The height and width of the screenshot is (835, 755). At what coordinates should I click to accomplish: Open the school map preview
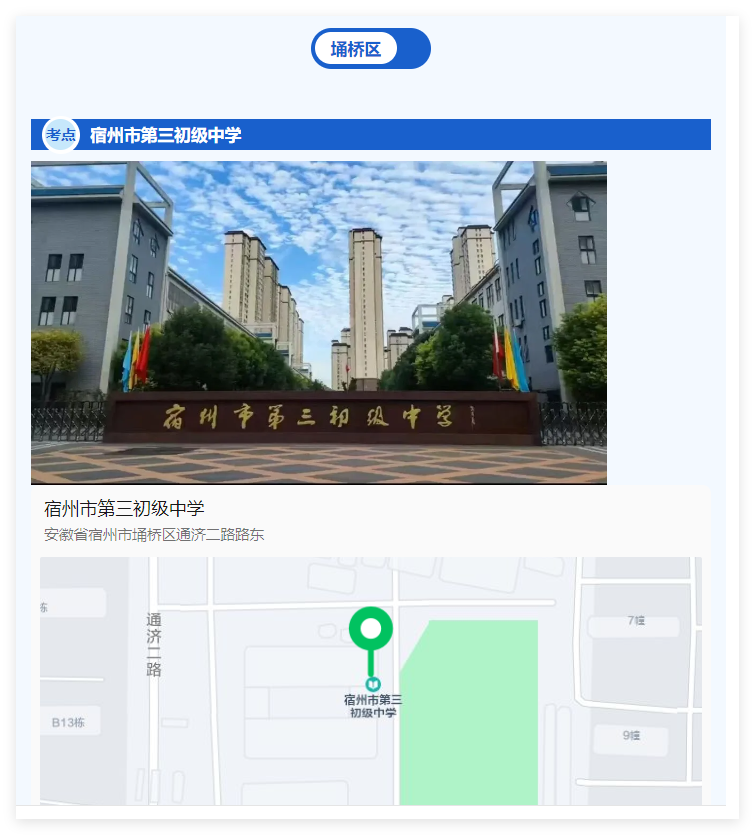coord(370,680)
